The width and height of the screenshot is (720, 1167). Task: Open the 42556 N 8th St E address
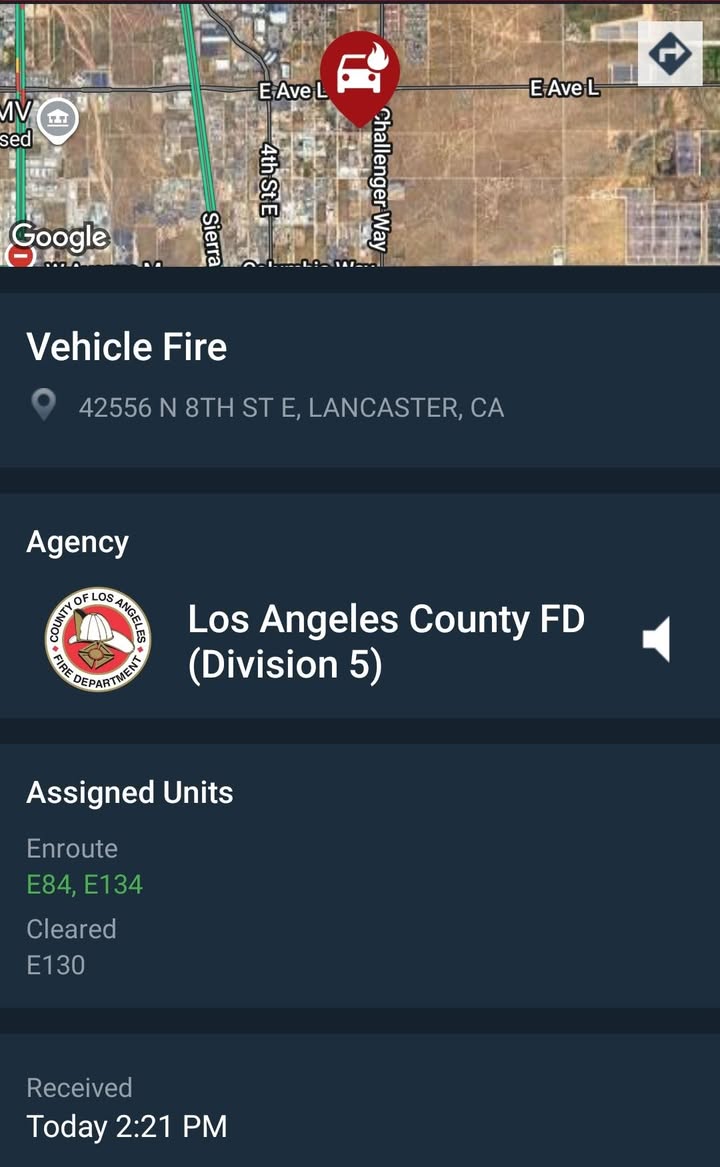click(291, 408)
